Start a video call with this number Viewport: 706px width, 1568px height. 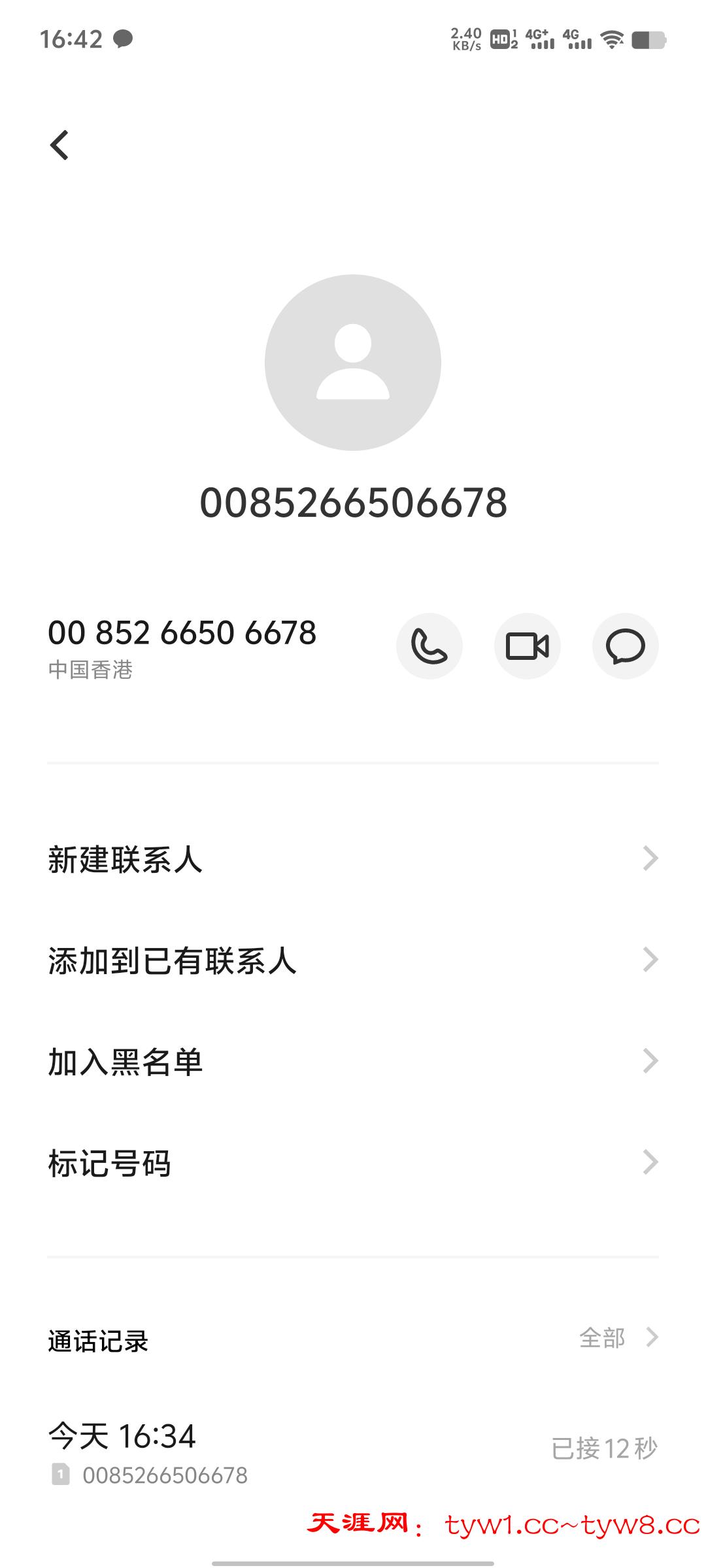point(528,646)
